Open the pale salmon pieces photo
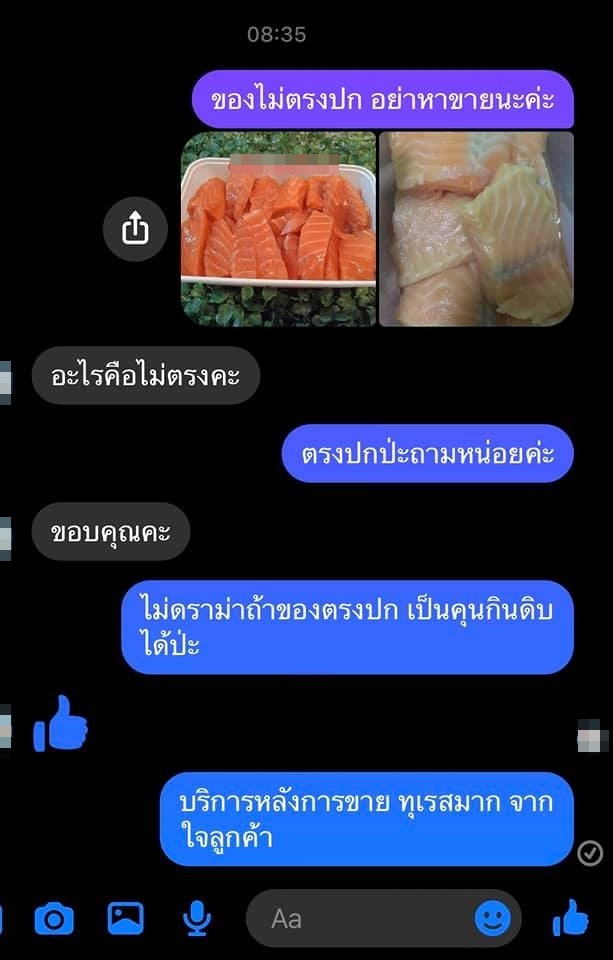This screenshot has height=960, width=613. pyautogui.click(x=476, y=229)
